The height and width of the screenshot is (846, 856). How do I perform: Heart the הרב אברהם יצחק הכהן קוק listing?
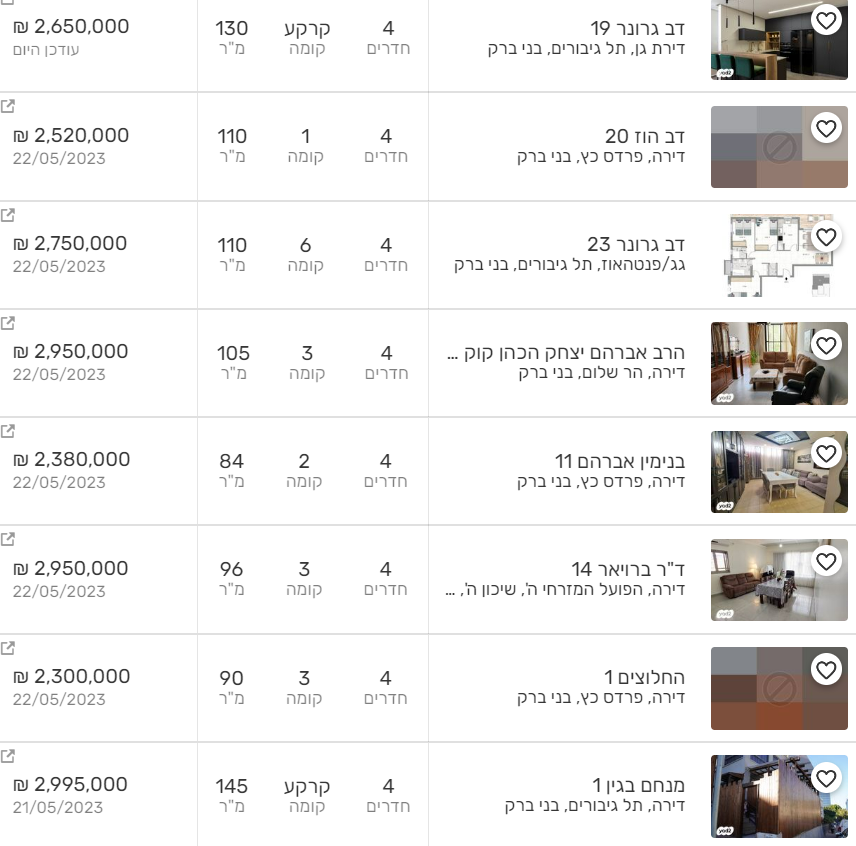(x=826, y=345)
